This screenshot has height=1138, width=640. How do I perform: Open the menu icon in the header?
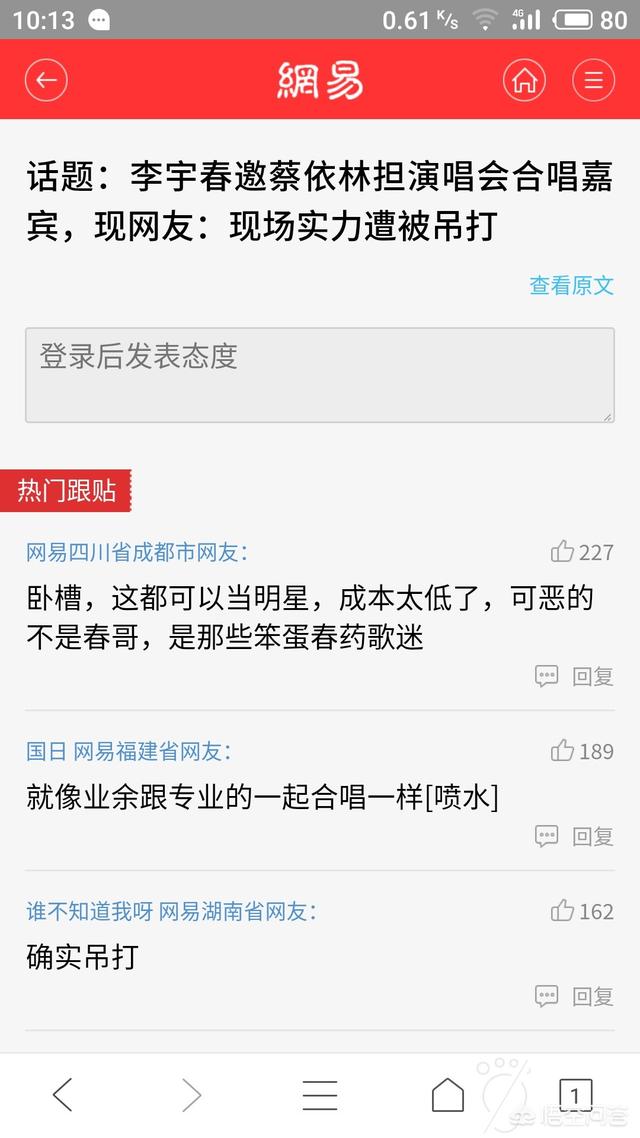tap(593, 81)
